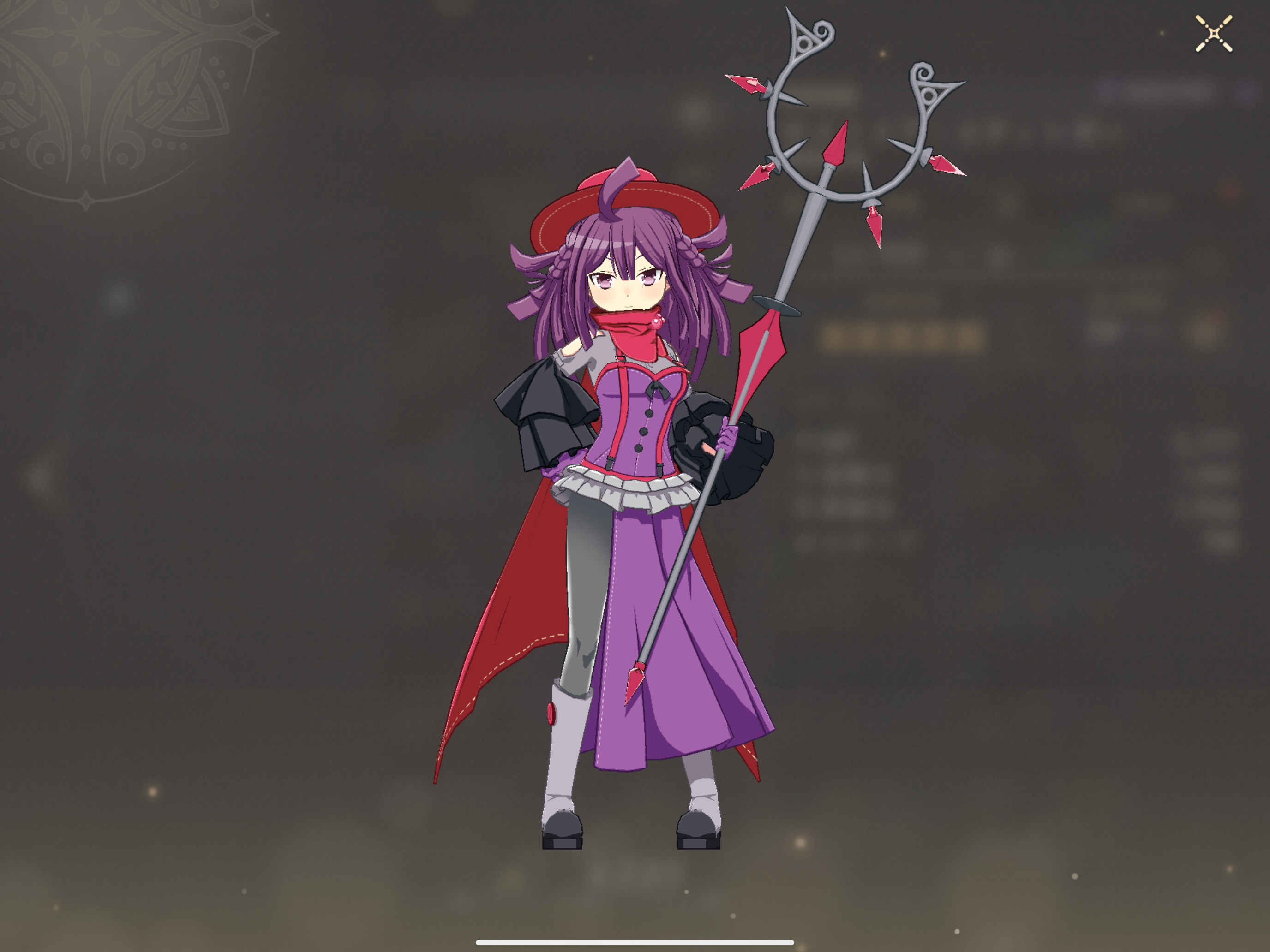Close the full-screen character view
Image resolution: width=1270 pixels, height=952 pixels.
tap(1214, 34)
